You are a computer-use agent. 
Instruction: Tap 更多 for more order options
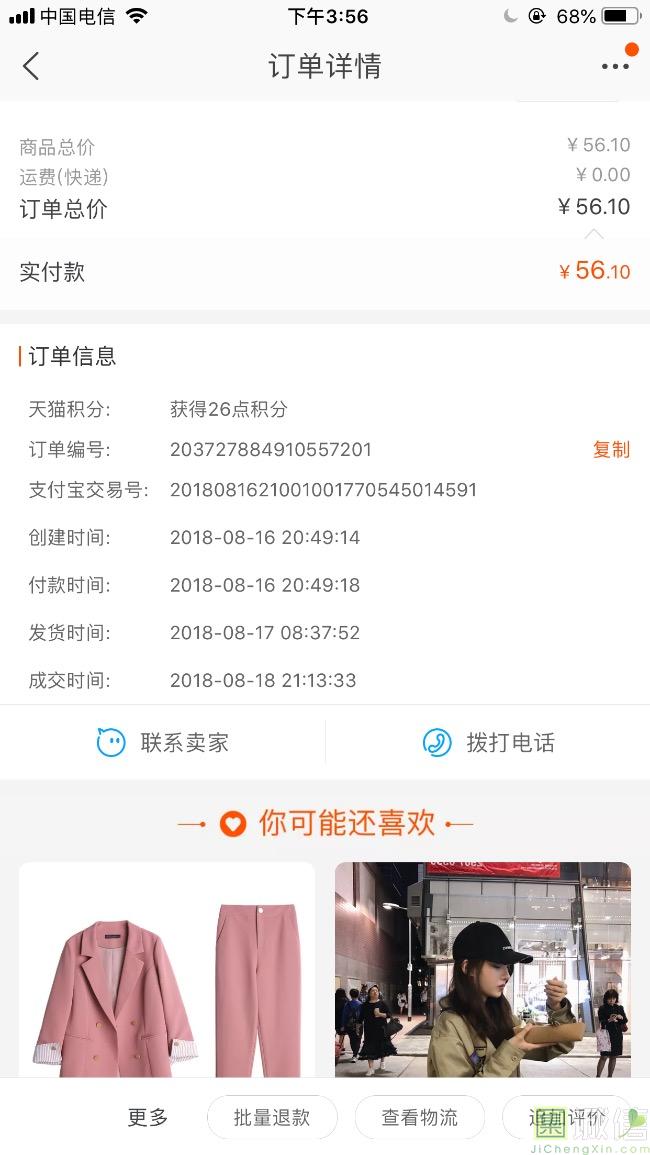[x=148, y=1118]
